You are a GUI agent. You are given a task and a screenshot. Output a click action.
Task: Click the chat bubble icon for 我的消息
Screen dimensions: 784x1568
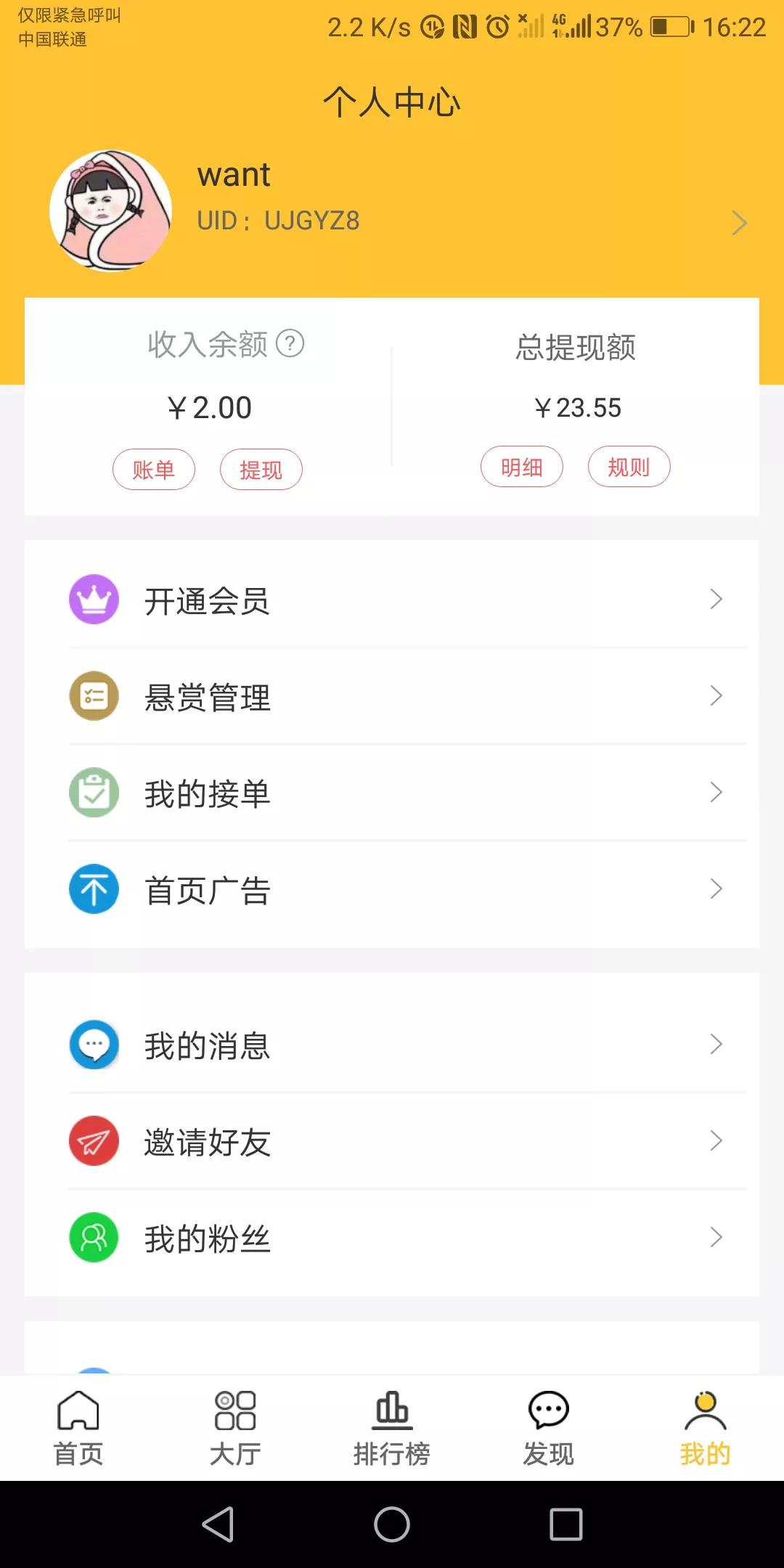94,1044
